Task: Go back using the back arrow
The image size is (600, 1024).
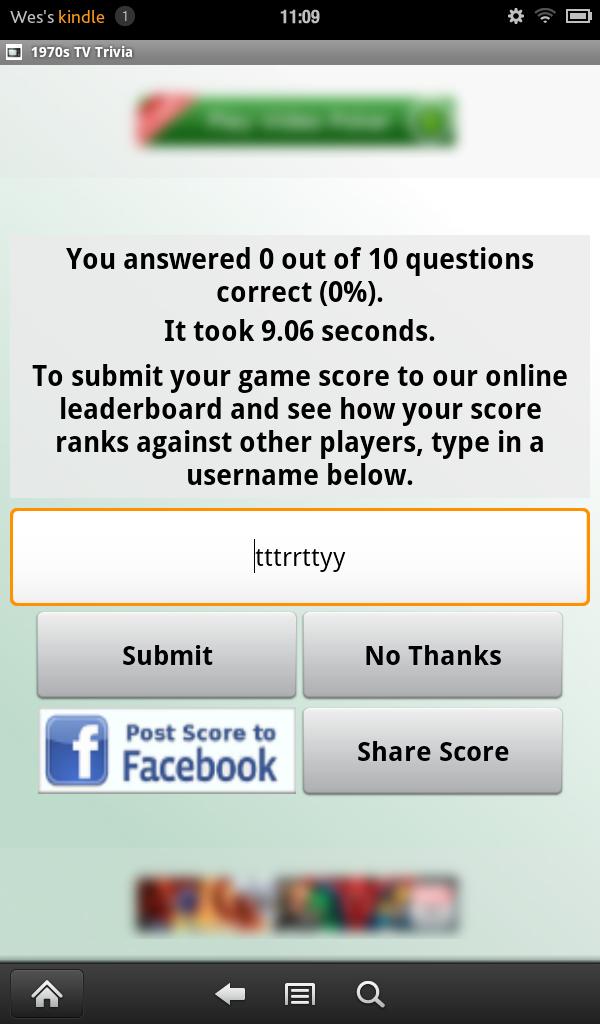Action: 230,993
